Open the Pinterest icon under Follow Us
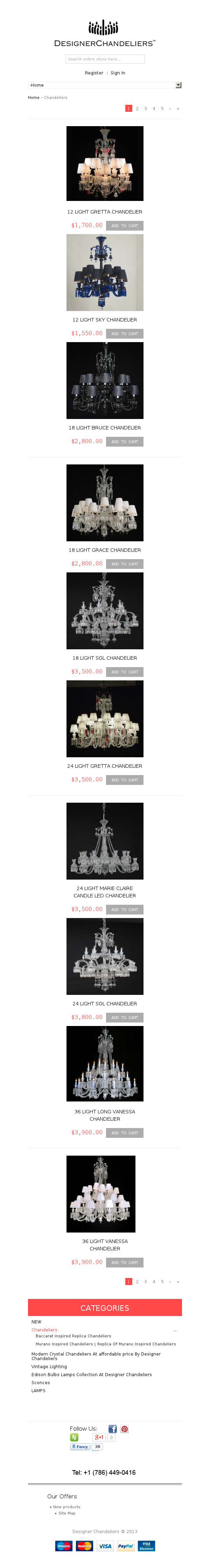The image size is (210, 1568). 125,1429
